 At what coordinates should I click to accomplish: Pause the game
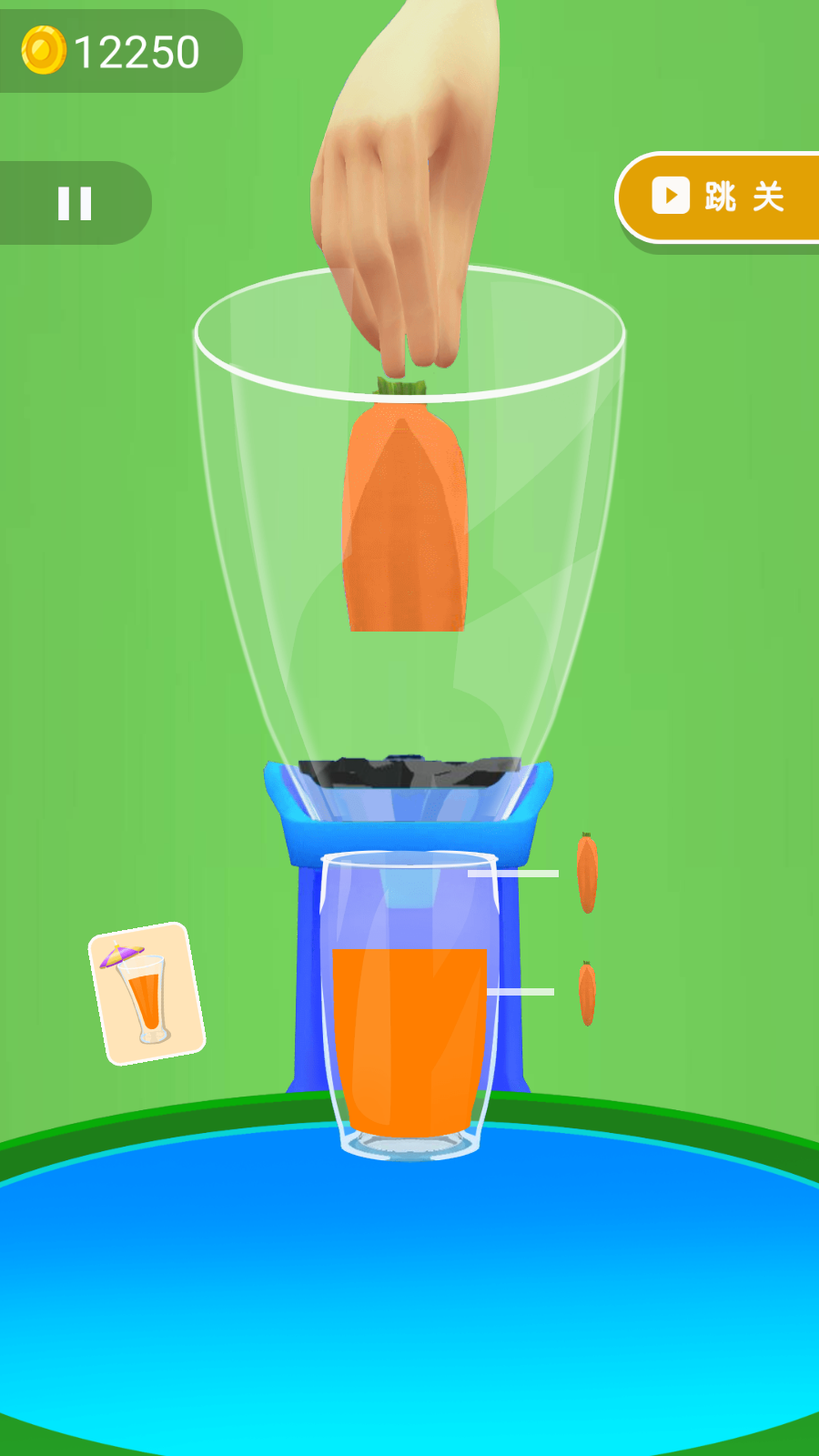click(75, 203)
